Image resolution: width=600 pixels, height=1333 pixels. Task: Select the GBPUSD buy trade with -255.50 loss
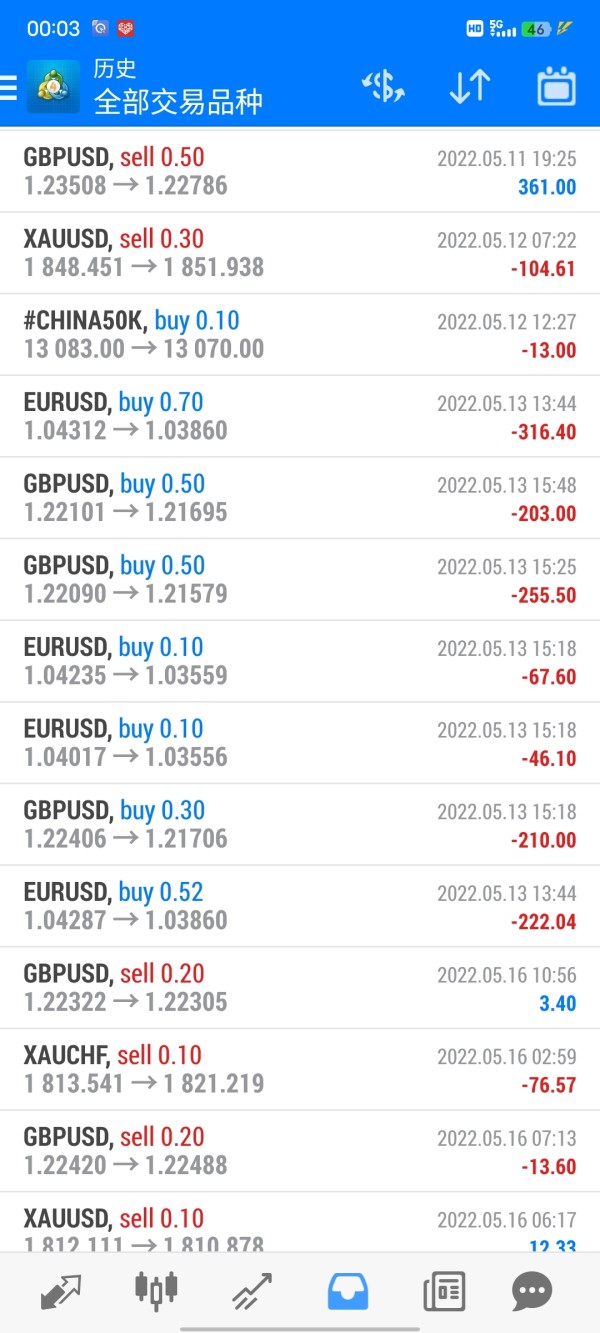pyautogui.click(x=300, y=580)
